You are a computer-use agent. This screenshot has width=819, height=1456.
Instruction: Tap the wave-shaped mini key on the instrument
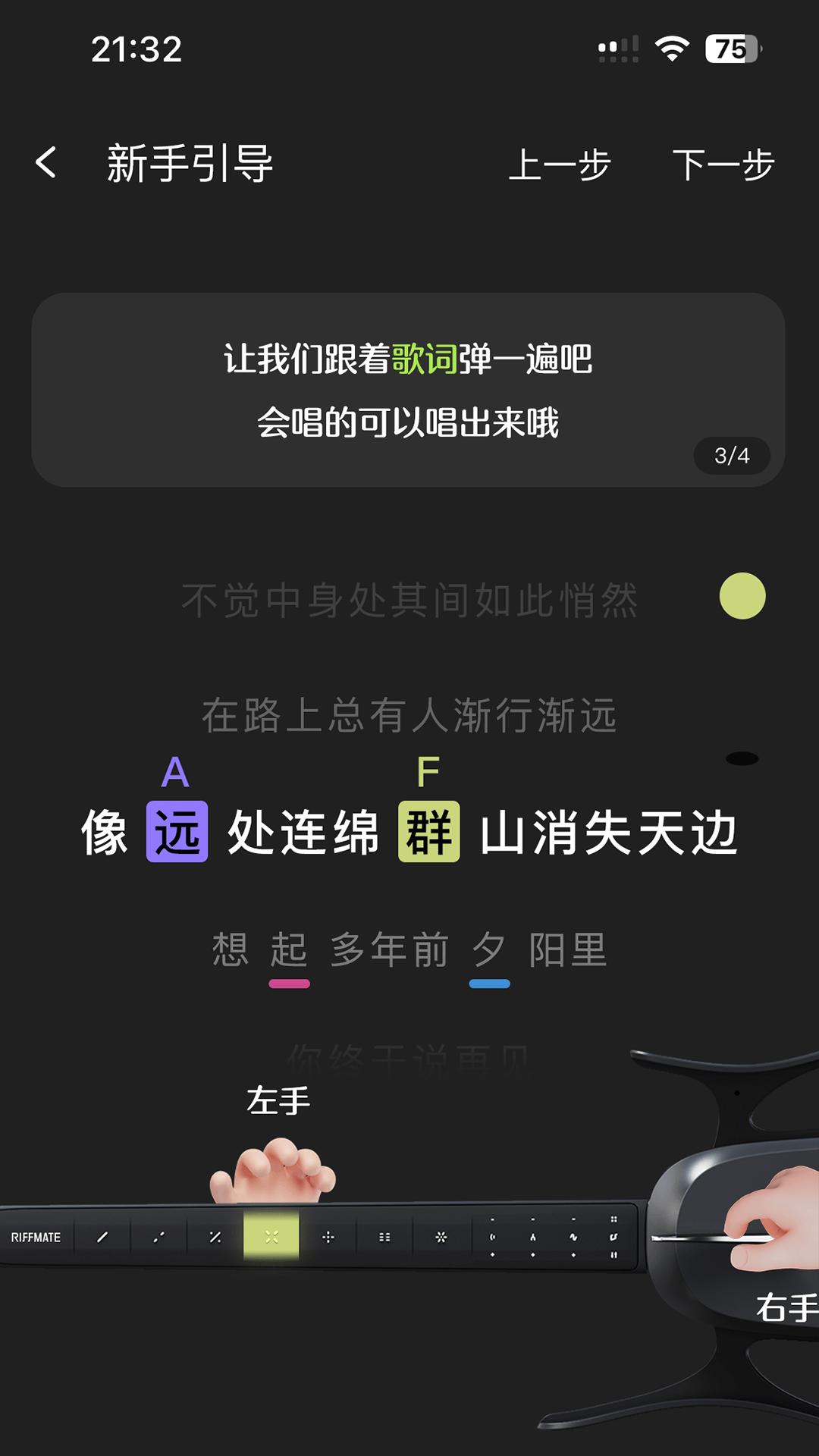(x=573, y=1236)
